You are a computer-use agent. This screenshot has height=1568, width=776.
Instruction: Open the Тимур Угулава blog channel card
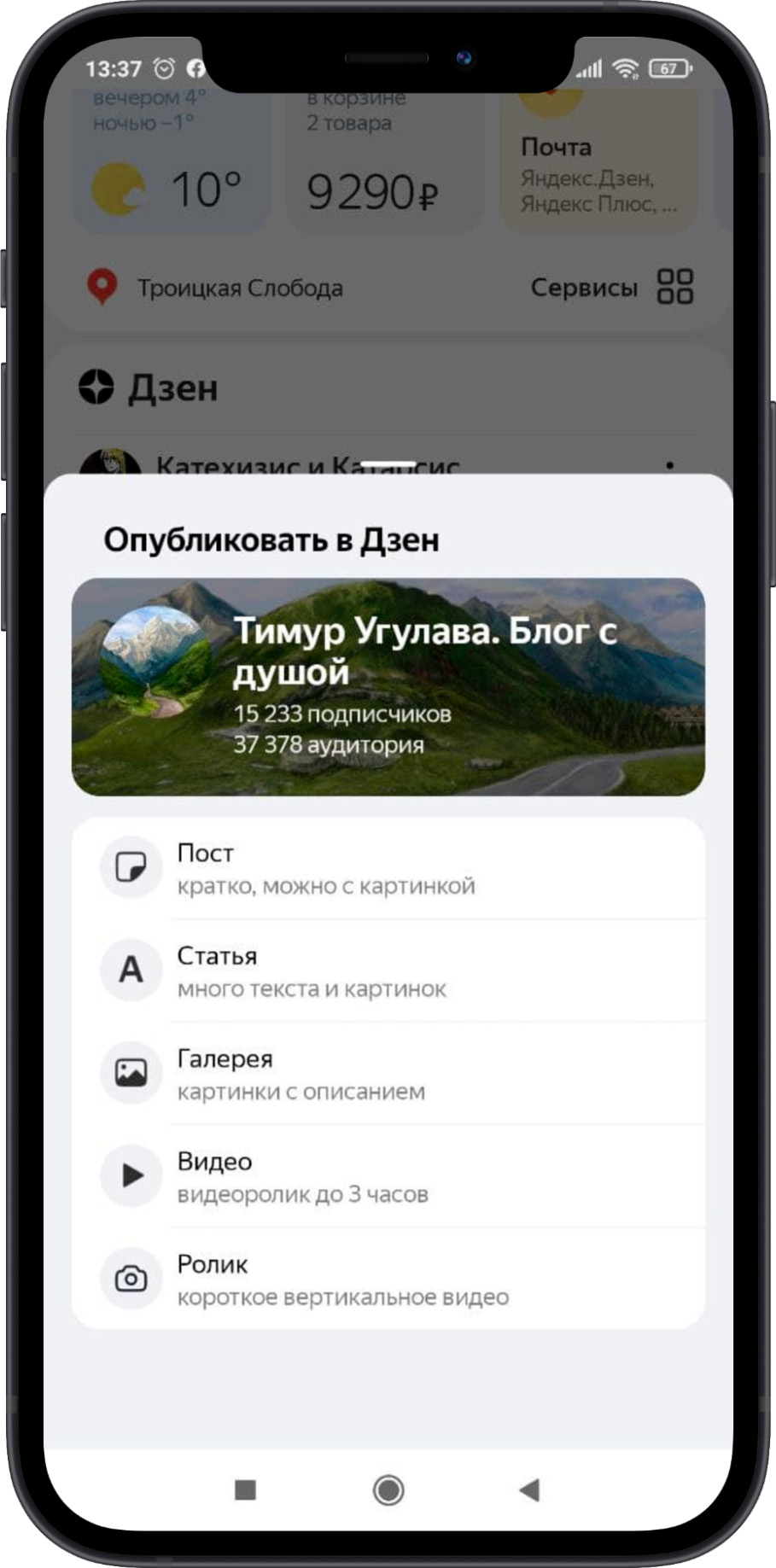pos(388,687)
